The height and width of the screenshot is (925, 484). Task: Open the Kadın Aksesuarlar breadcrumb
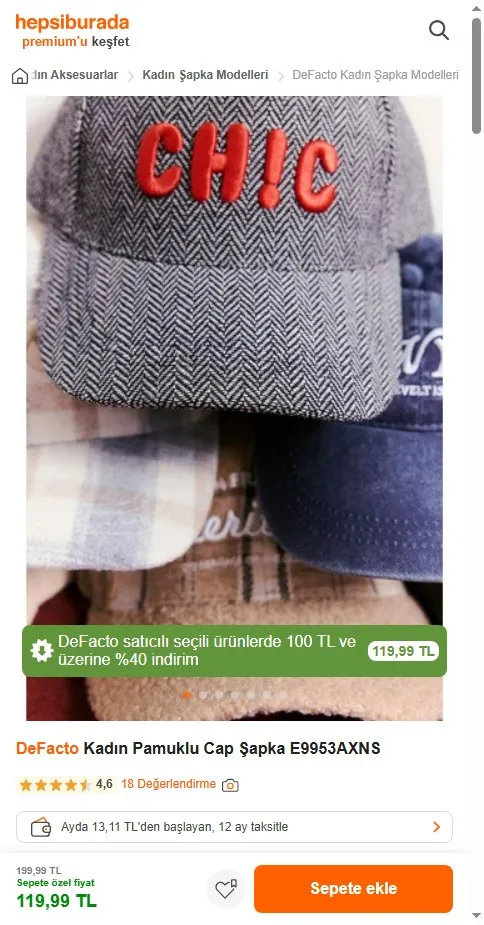74,75
